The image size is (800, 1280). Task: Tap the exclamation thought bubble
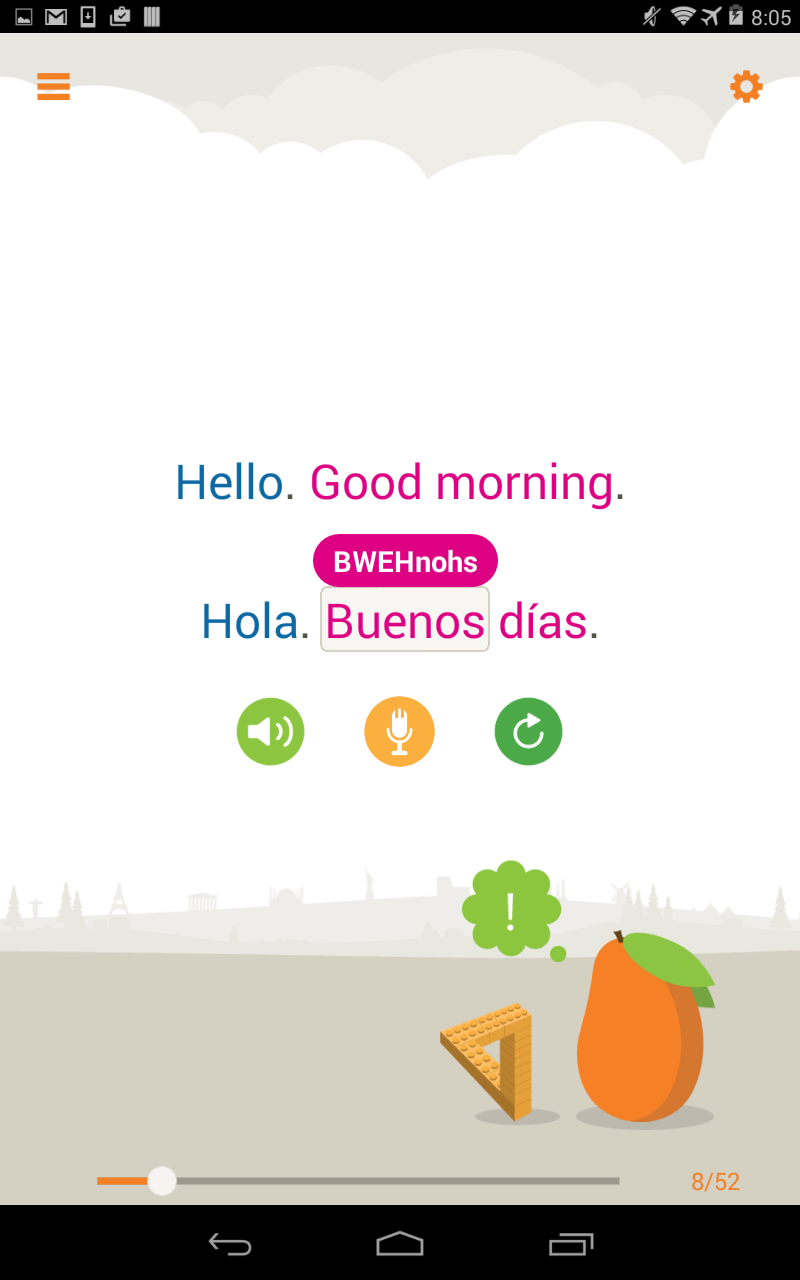tap(510, 908)
